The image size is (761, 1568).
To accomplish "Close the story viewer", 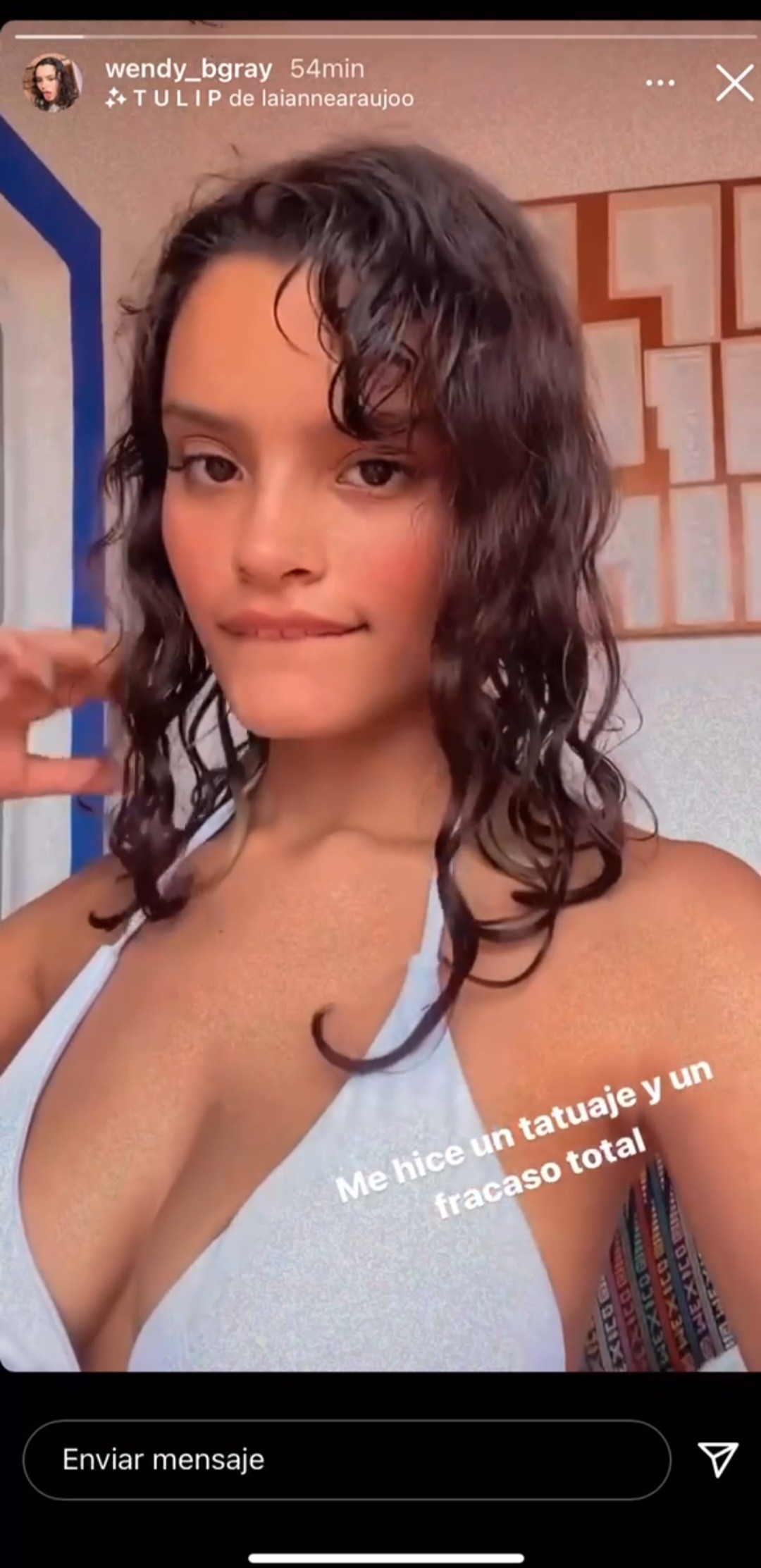I will click(734, 84).
